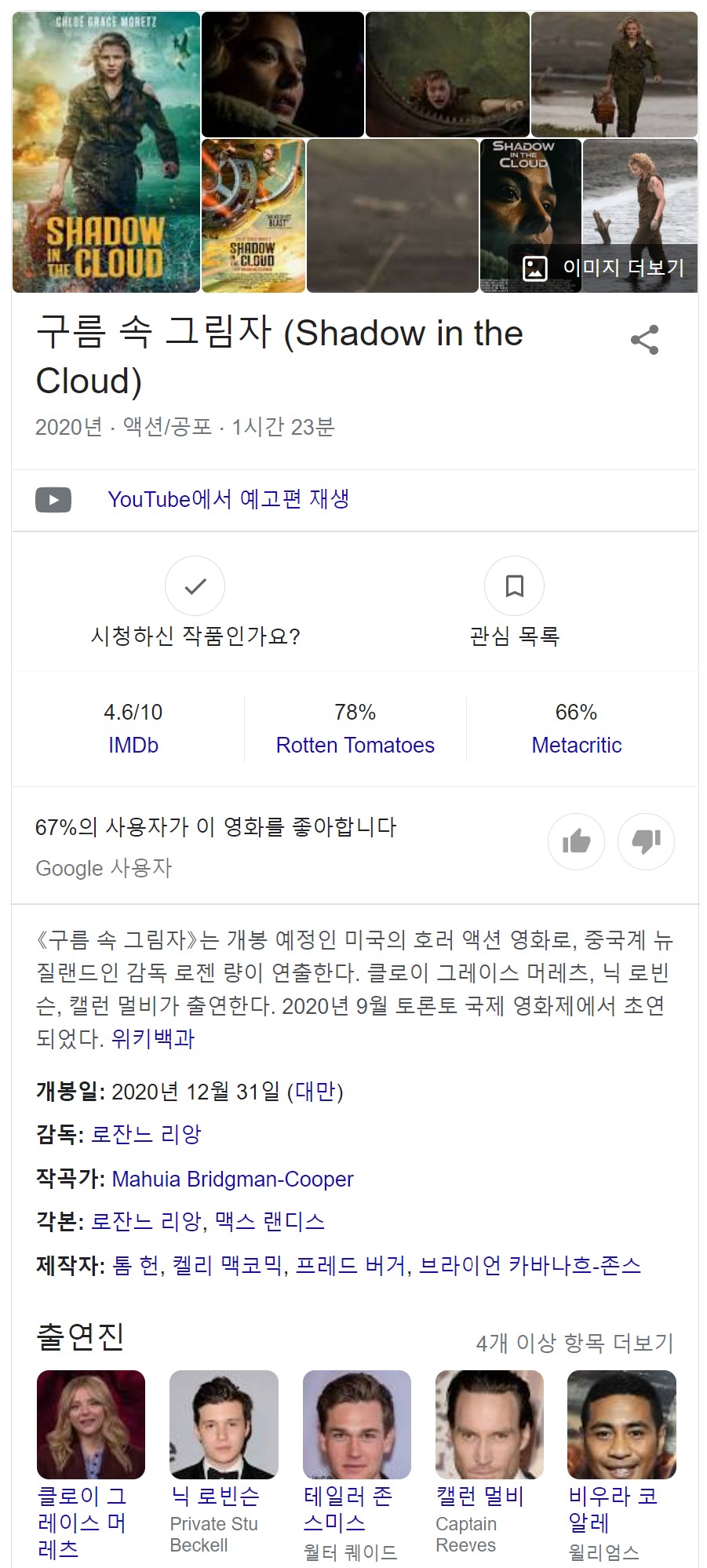The width and height of the screenshot is (707, 1568).
Task: Open director 로잔느 리앙's page
Action: click(147, 1134)
